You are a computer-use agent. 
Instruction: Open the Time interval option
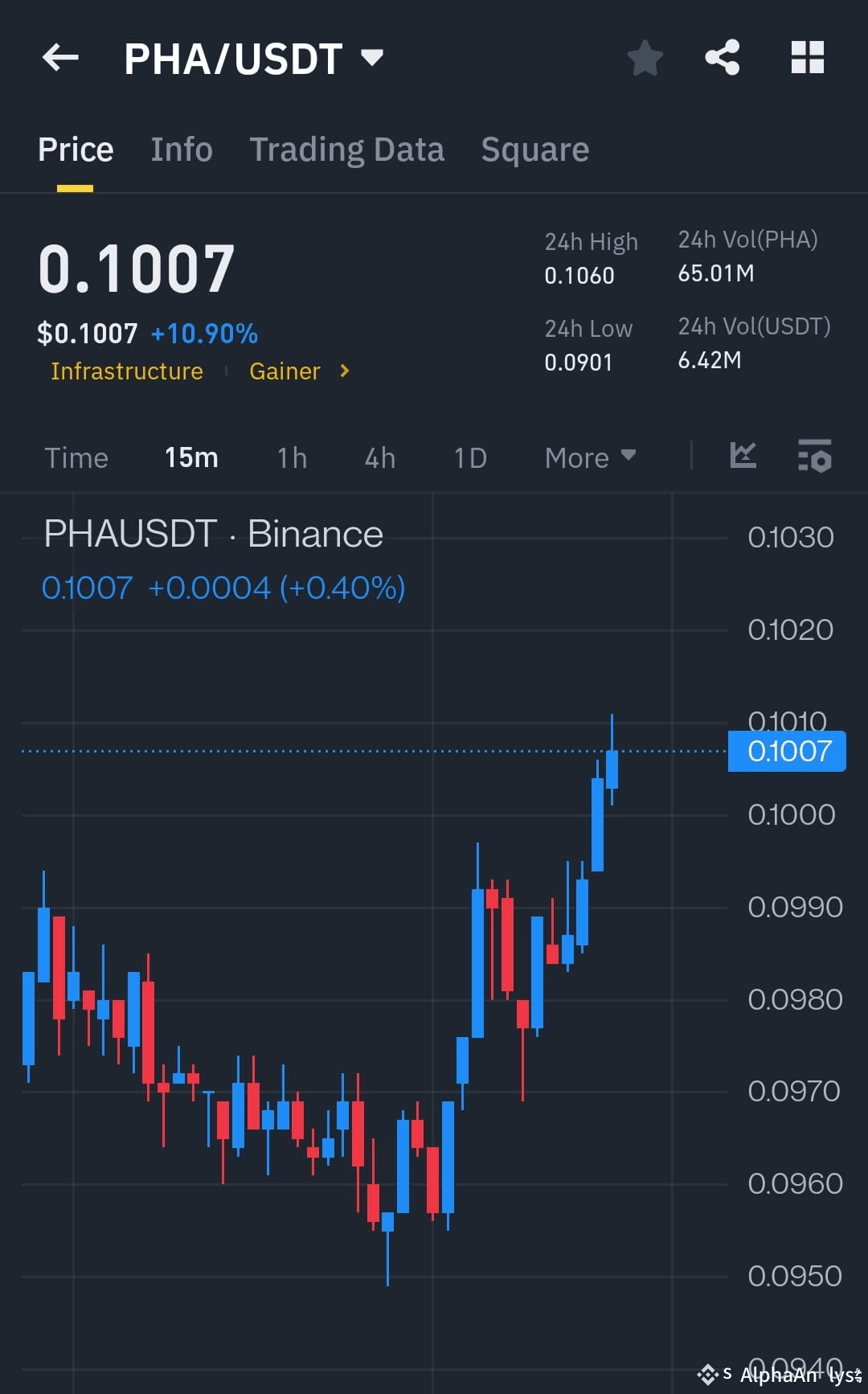[x=76, y=457]
